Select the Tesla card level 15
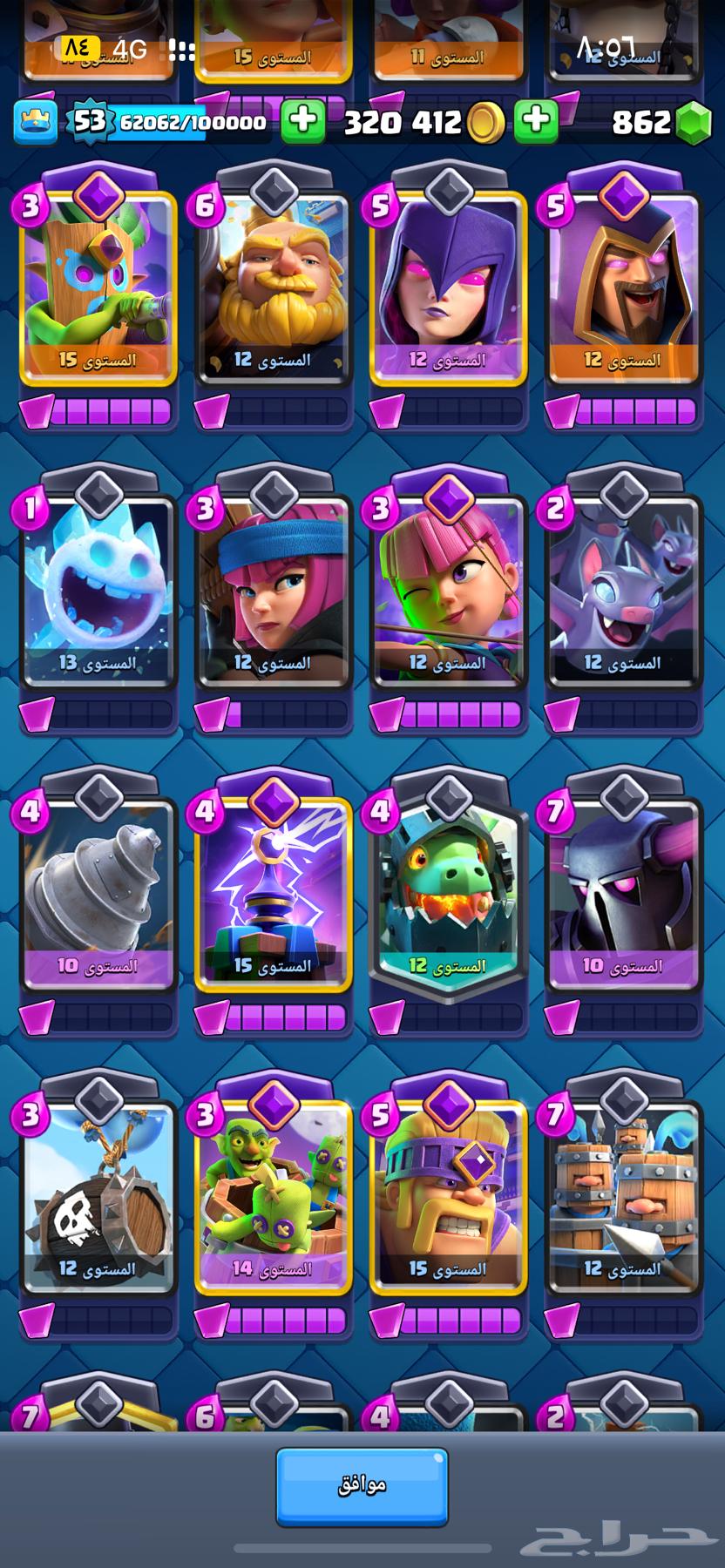 (273, 894)
